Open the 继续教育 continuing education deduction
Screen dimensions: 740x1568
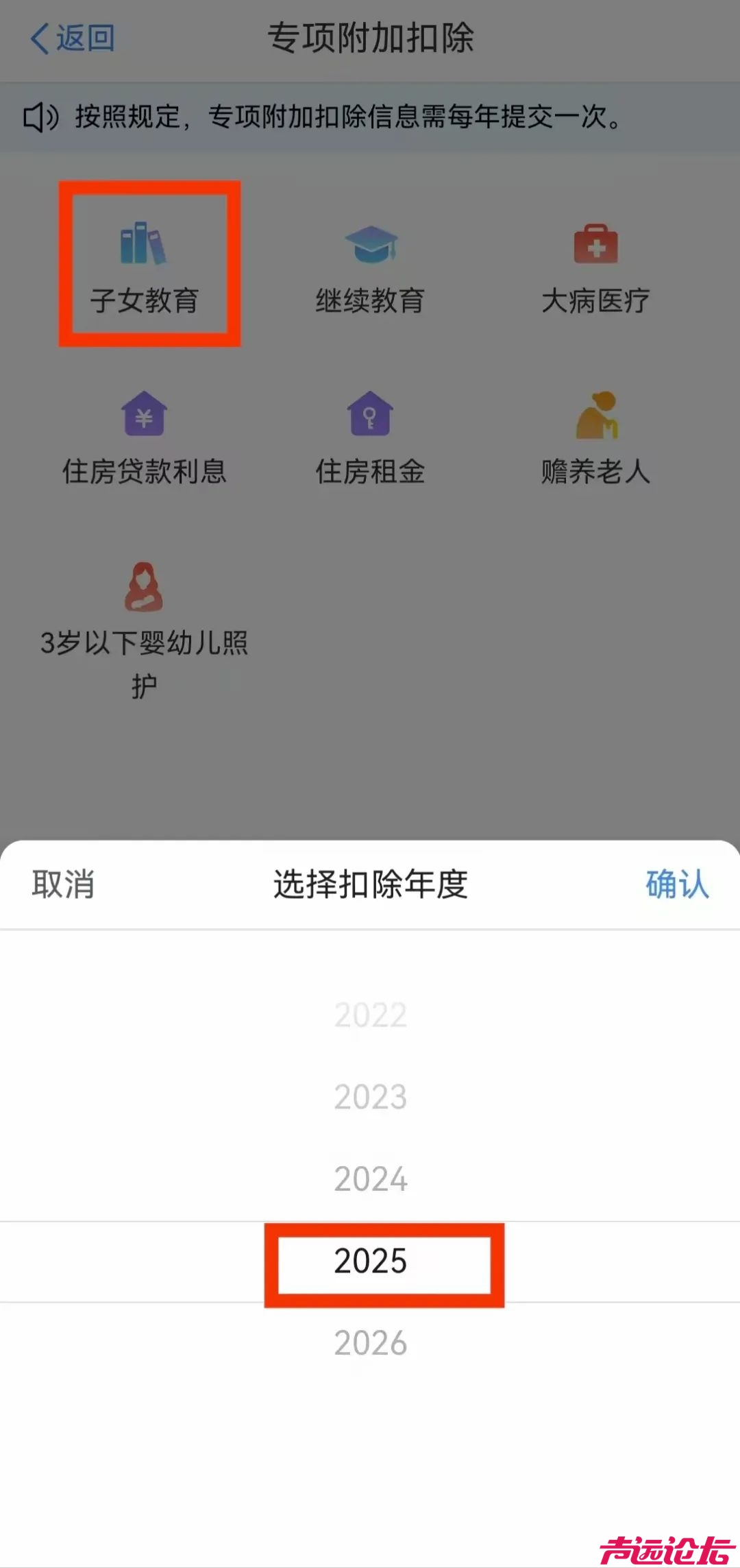coord(370,267)
